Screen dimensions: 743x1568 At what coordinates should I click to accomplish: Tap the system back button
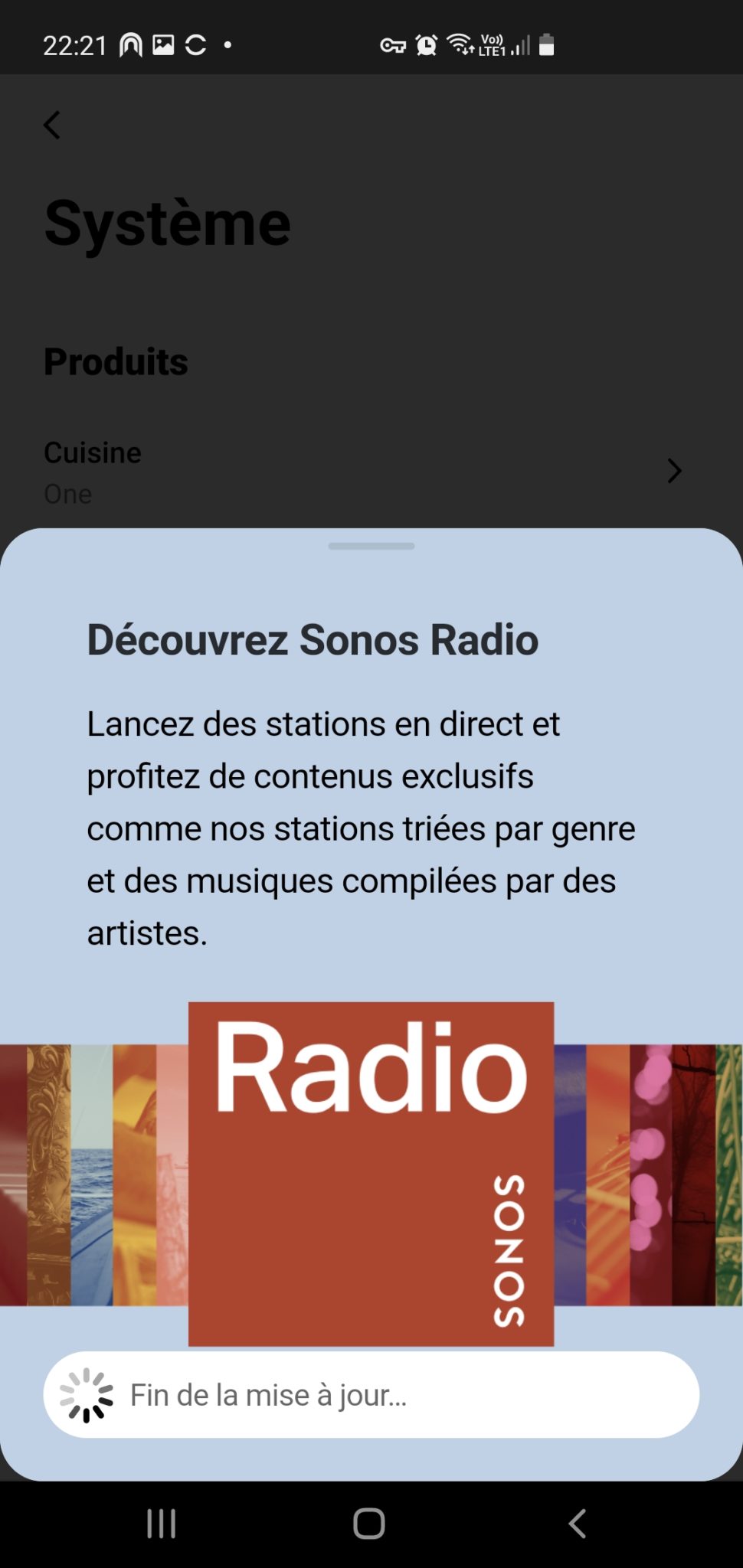(x=578, y=1524)
